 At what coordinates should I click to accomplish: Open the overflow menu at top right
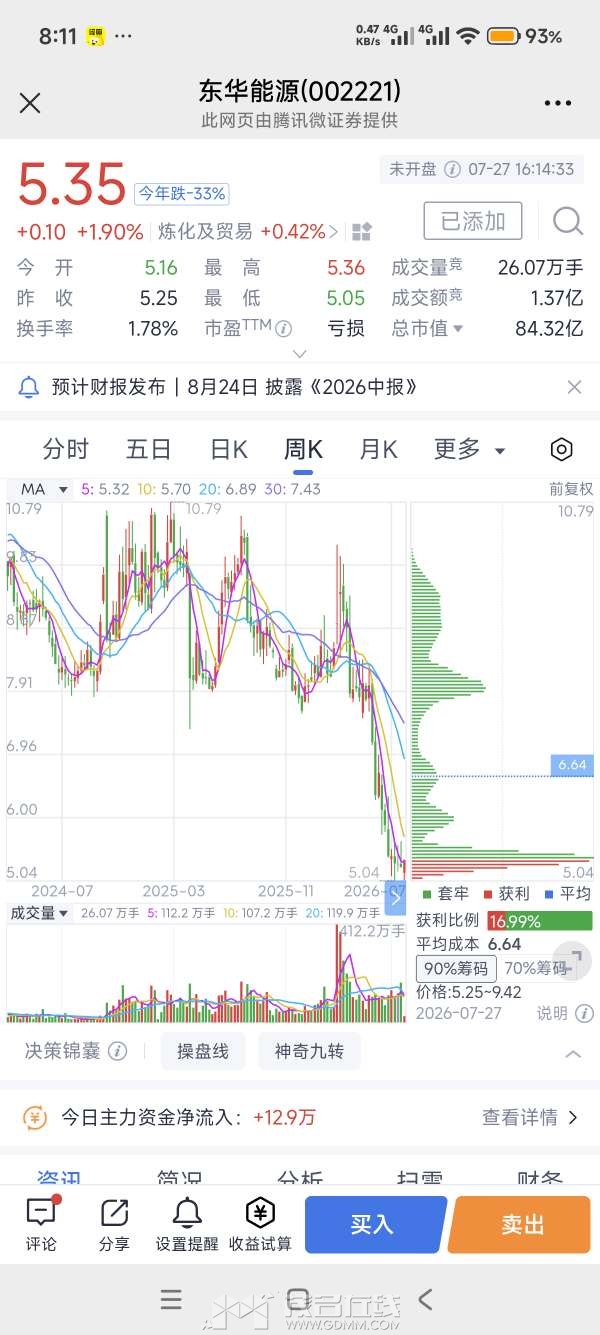pos(557,104)
